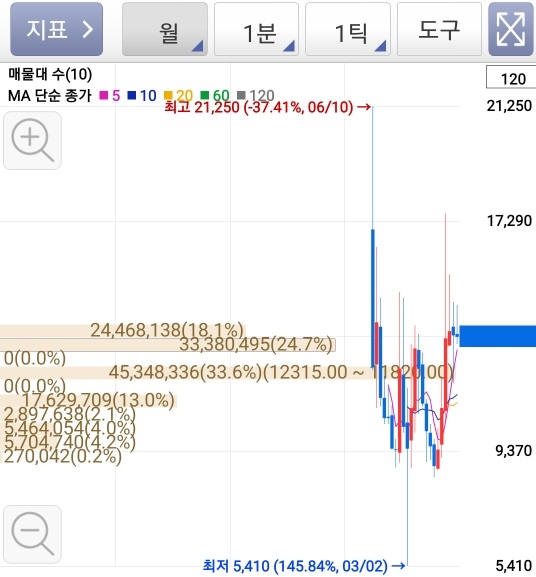Zoom out of the chart
Image resolution: width=536 pixels, height=577 pixels.
tap(32, 534)
